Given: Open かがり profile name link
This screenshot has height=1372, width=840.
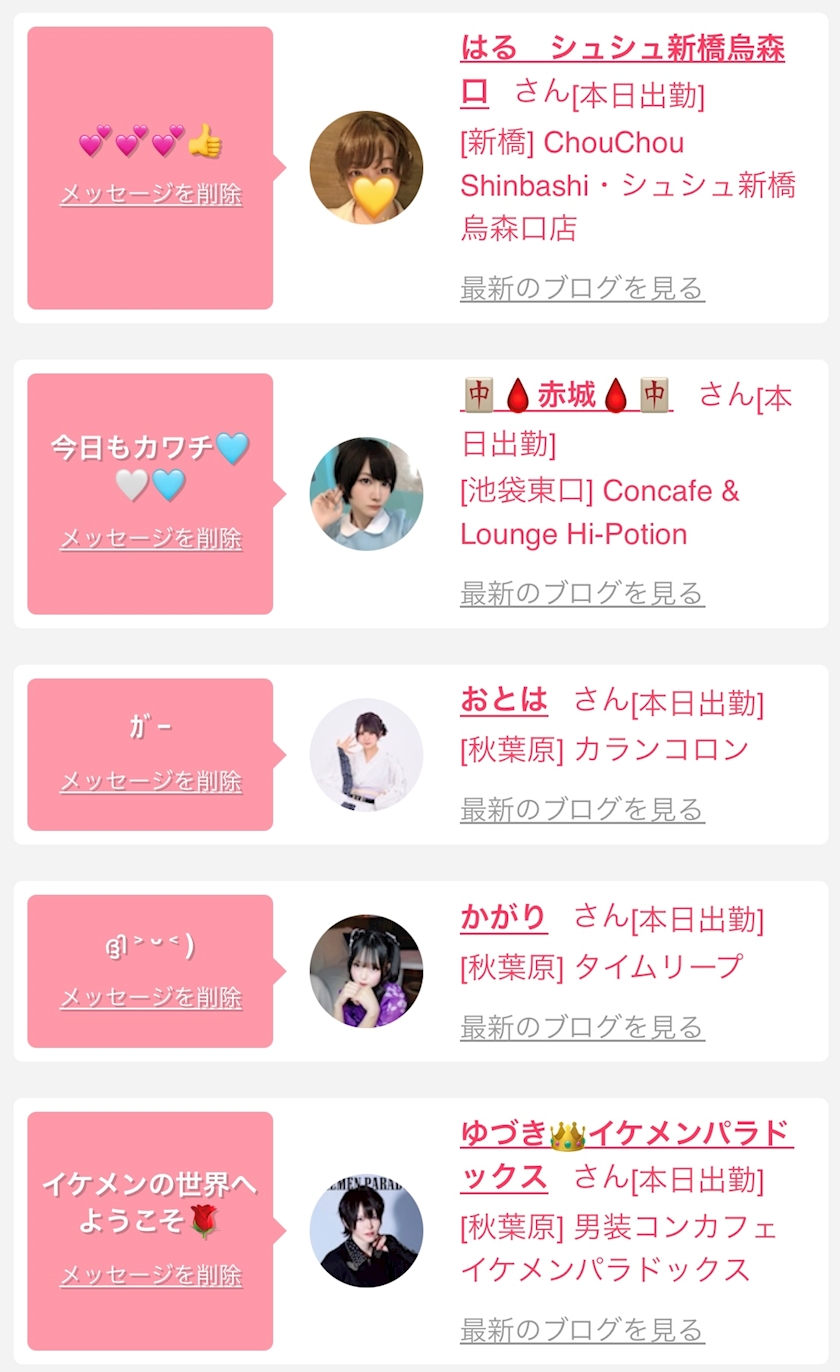Looking at the screenshot, I should pos(504,917).
